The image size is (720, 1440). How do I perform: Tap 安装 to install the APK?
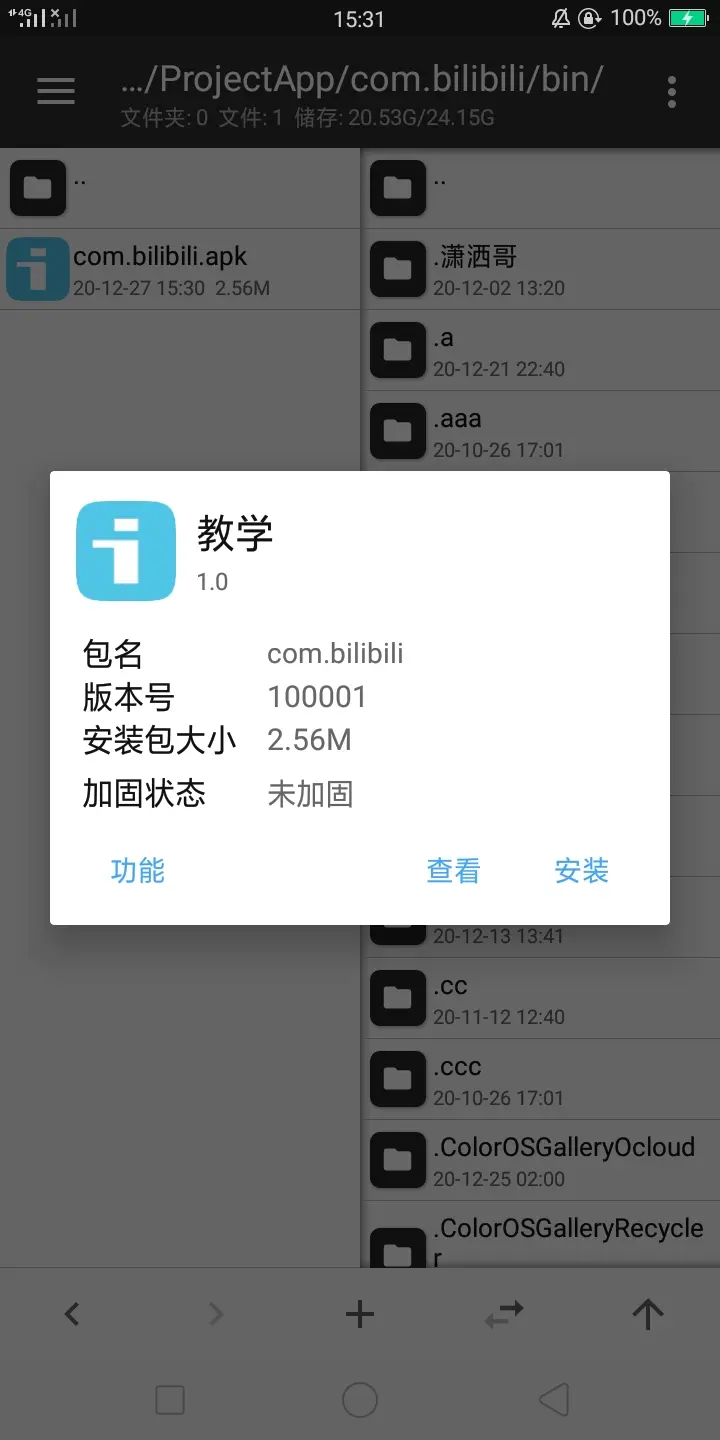coord(581,871)
